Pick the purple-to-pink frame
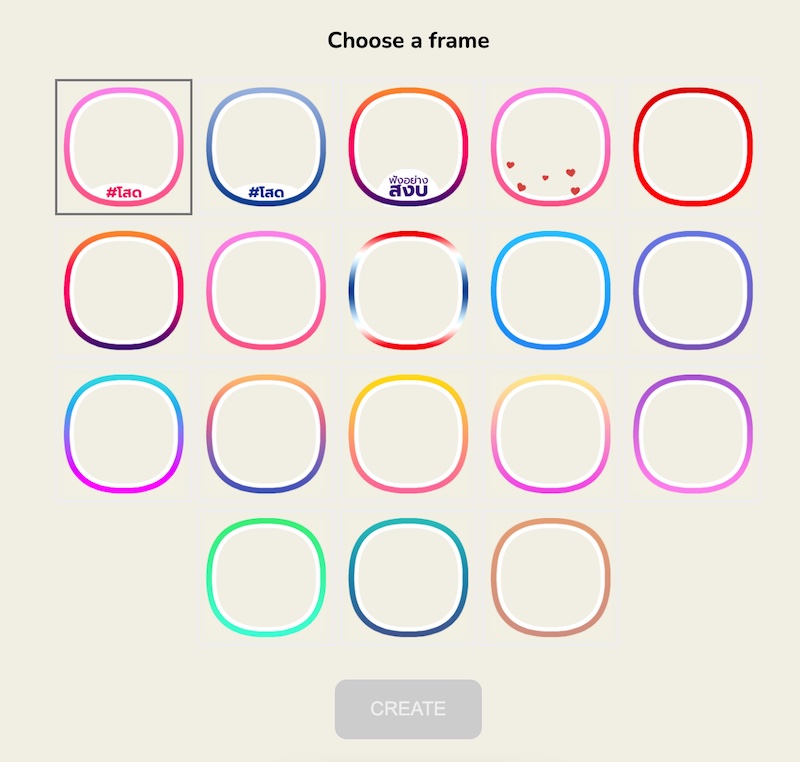 [x=693, y=433]
